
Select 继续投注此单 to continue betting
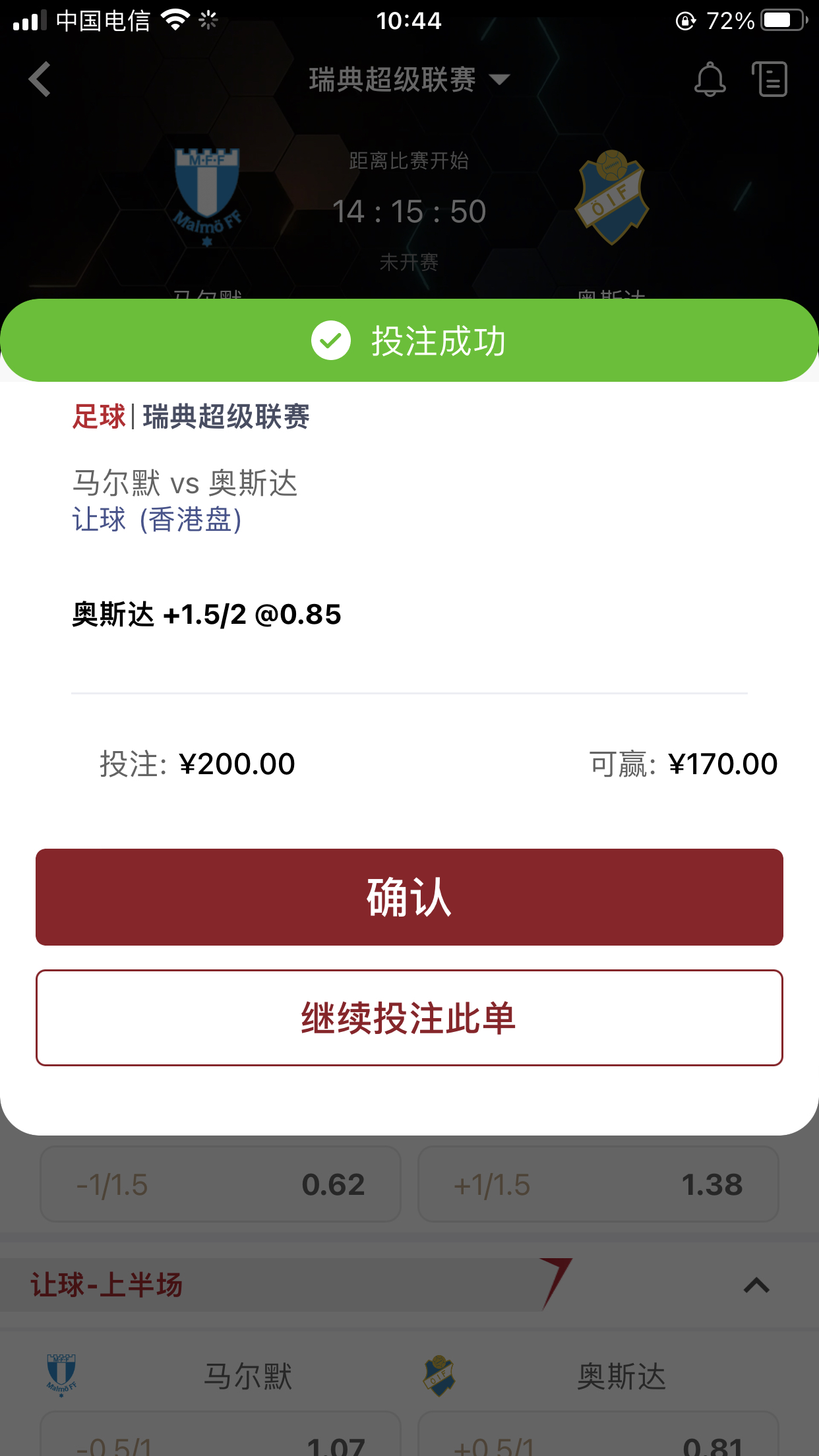409,1017
